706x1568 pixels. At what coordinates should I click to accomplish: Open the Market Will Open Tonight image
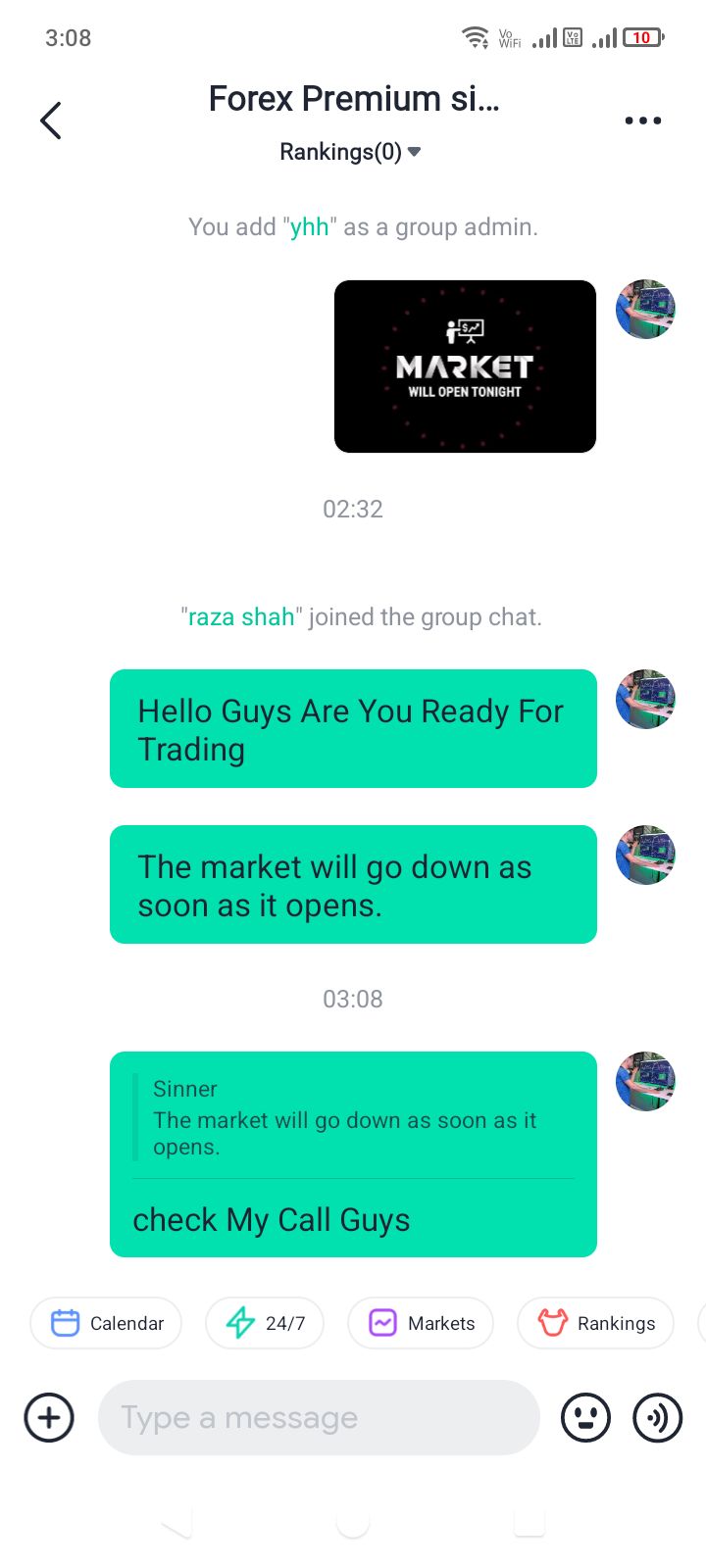[x=465, y=367]
